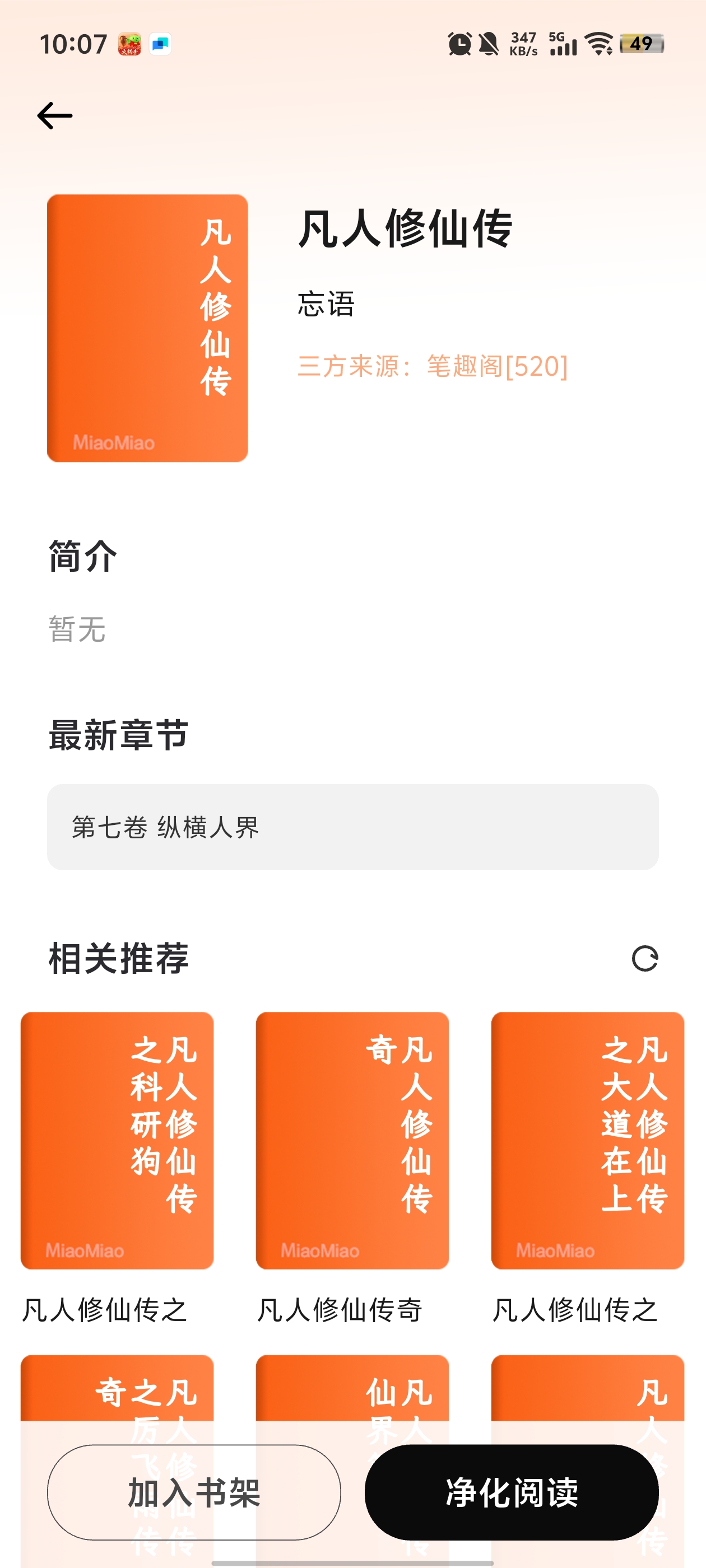Tap 加入书架 to add book to shelf

pos(194,1492)
